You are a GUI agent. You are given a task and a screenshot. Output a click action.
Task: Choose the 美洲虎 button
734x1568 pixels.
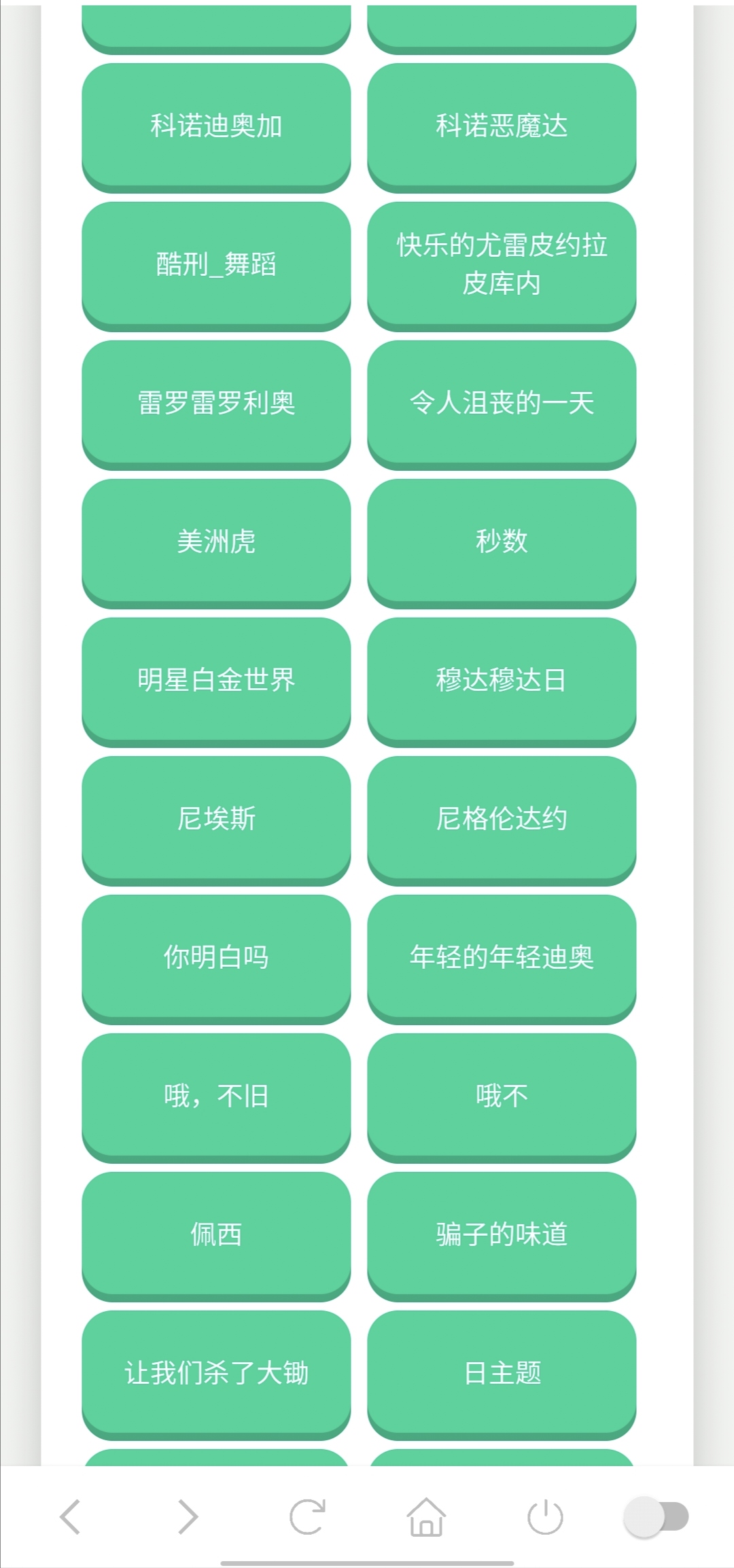click(x=216, y=541)
